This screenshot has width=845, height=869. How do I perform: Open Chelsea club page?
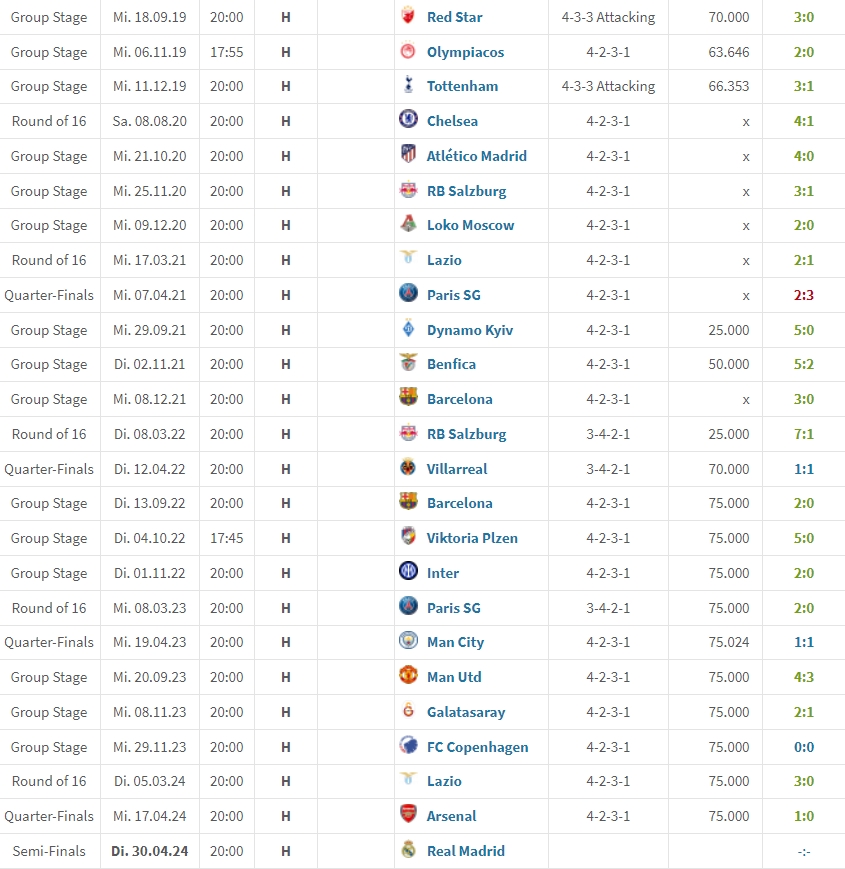[x=452, y=121]
